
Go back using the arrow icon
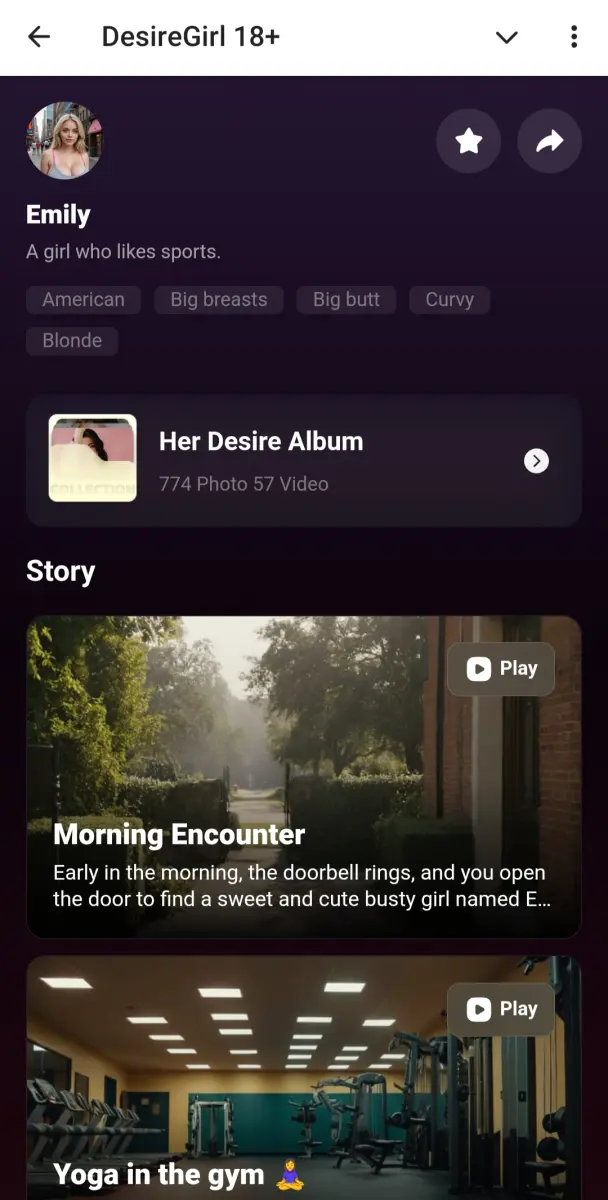point(39,37)
